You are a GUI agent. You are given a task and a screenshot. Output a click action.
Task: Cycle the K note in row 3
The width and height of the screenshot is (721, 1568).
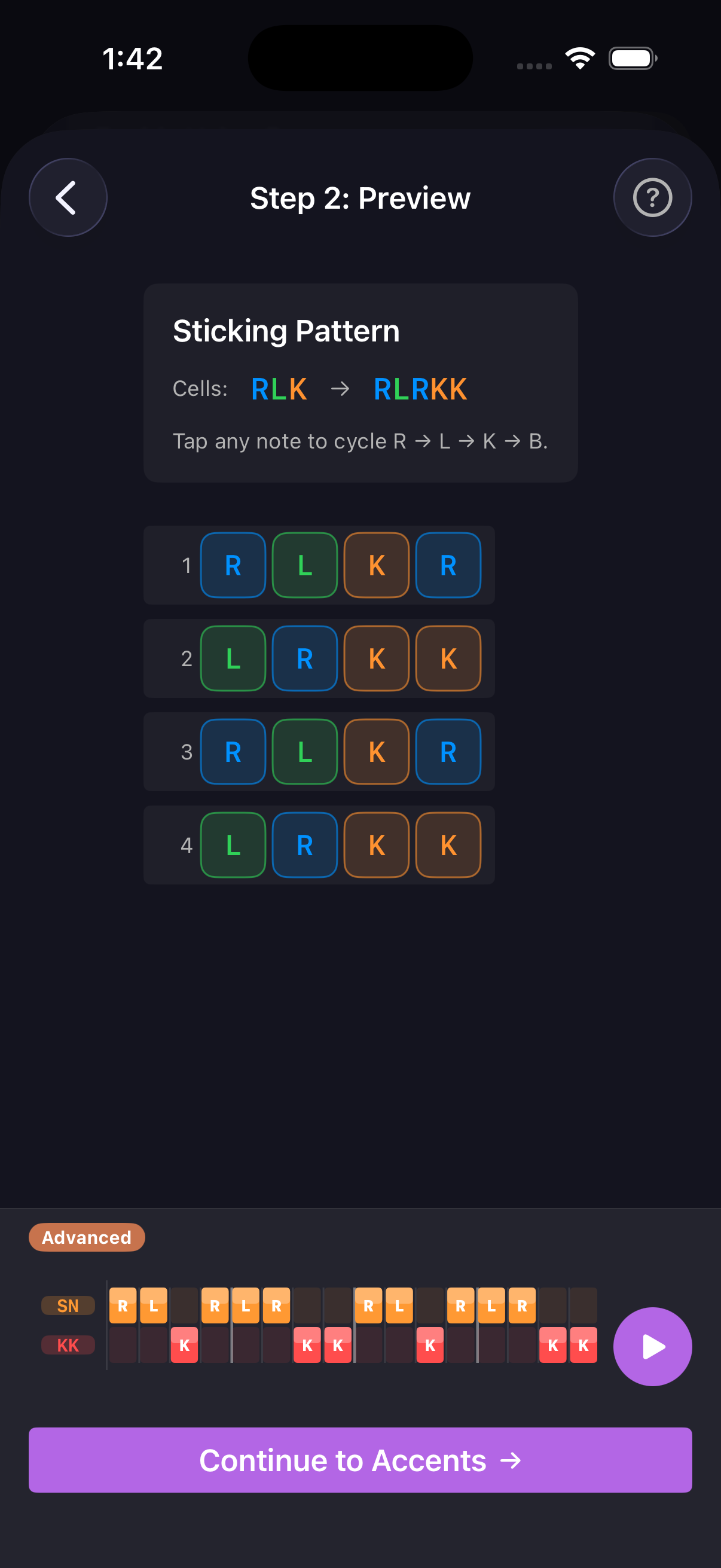point(377,752)
